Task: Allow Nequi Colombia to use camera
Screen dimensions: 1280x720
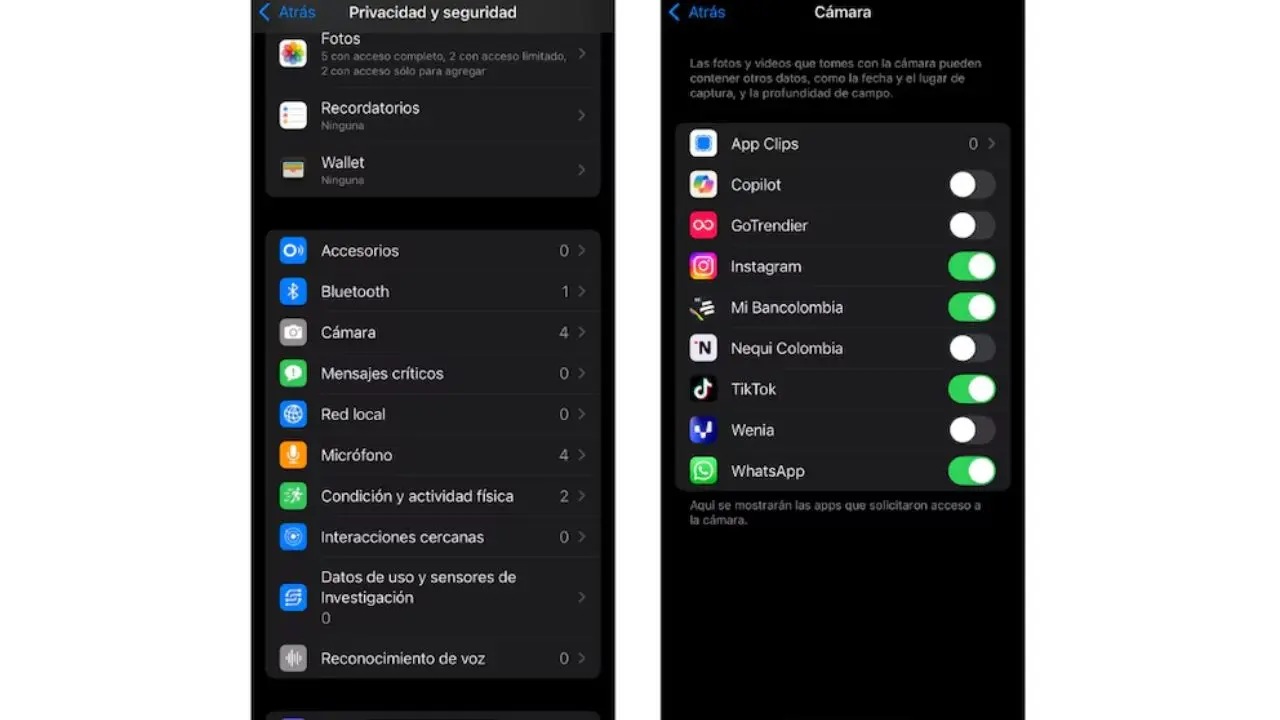Action: pos(971,349)
